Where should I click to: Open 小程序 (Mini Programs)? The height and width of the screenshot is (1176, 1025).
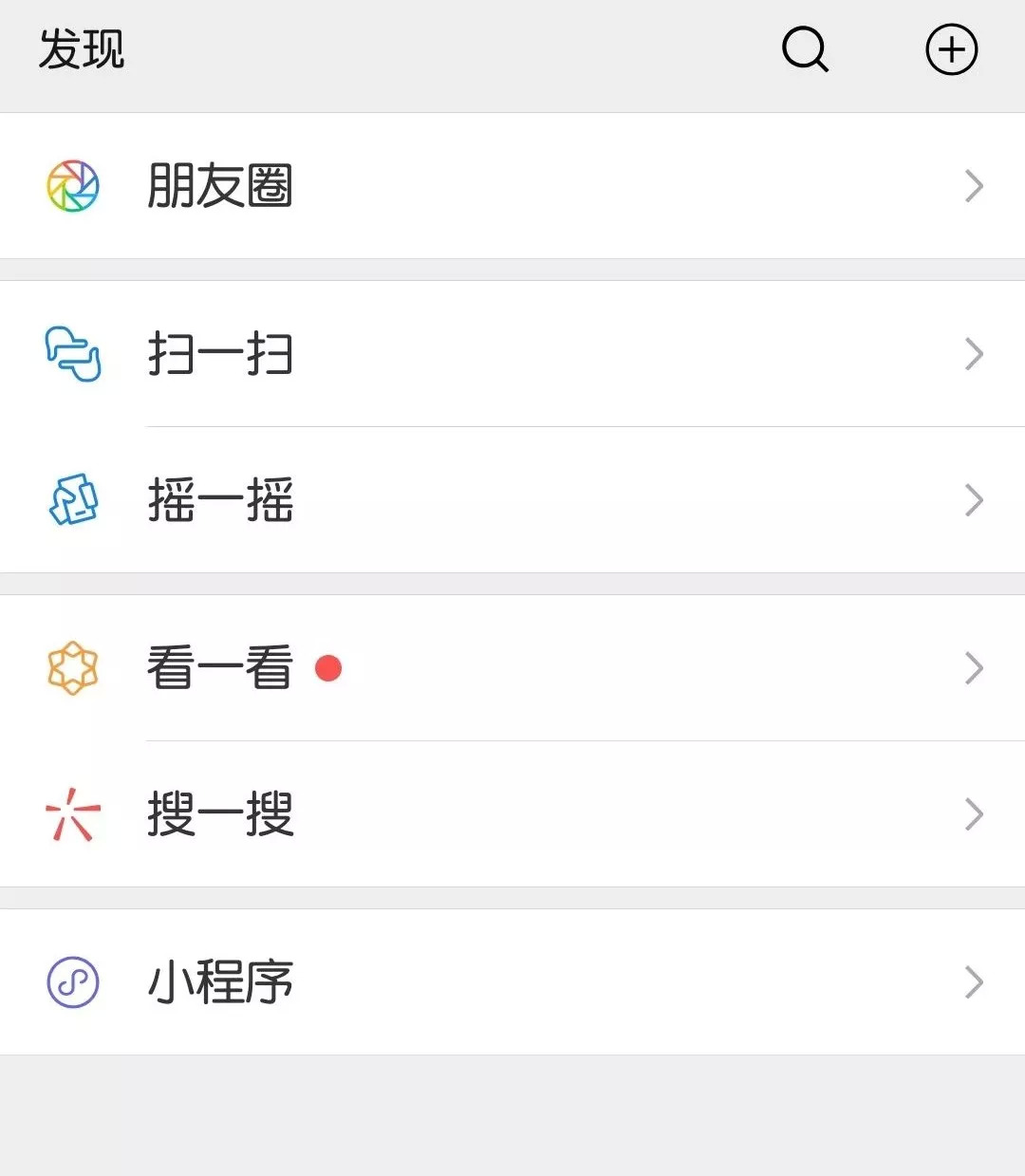pos(220,982)
